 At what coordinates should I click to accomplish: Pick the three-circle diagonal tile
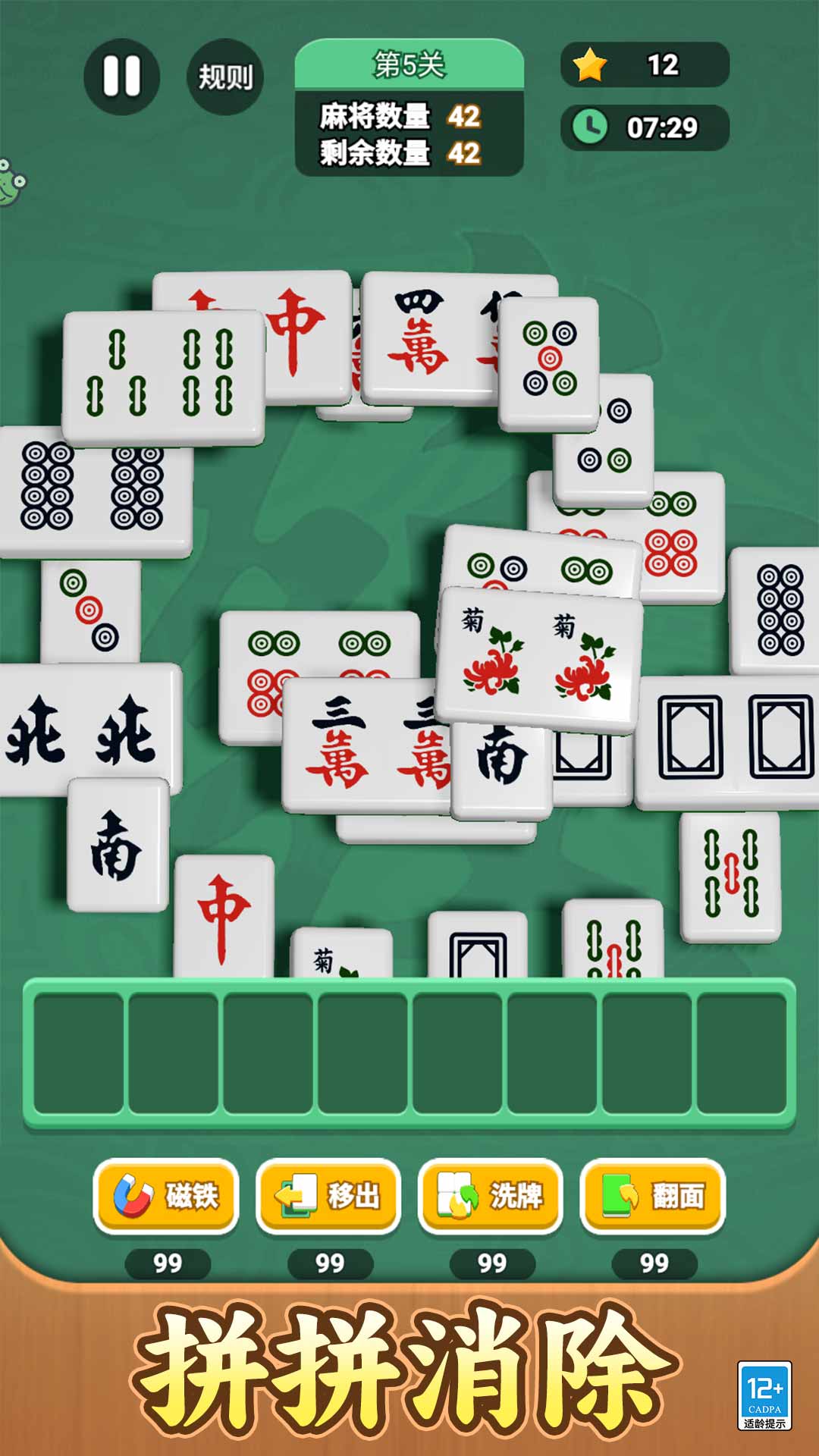coord(90,610)
